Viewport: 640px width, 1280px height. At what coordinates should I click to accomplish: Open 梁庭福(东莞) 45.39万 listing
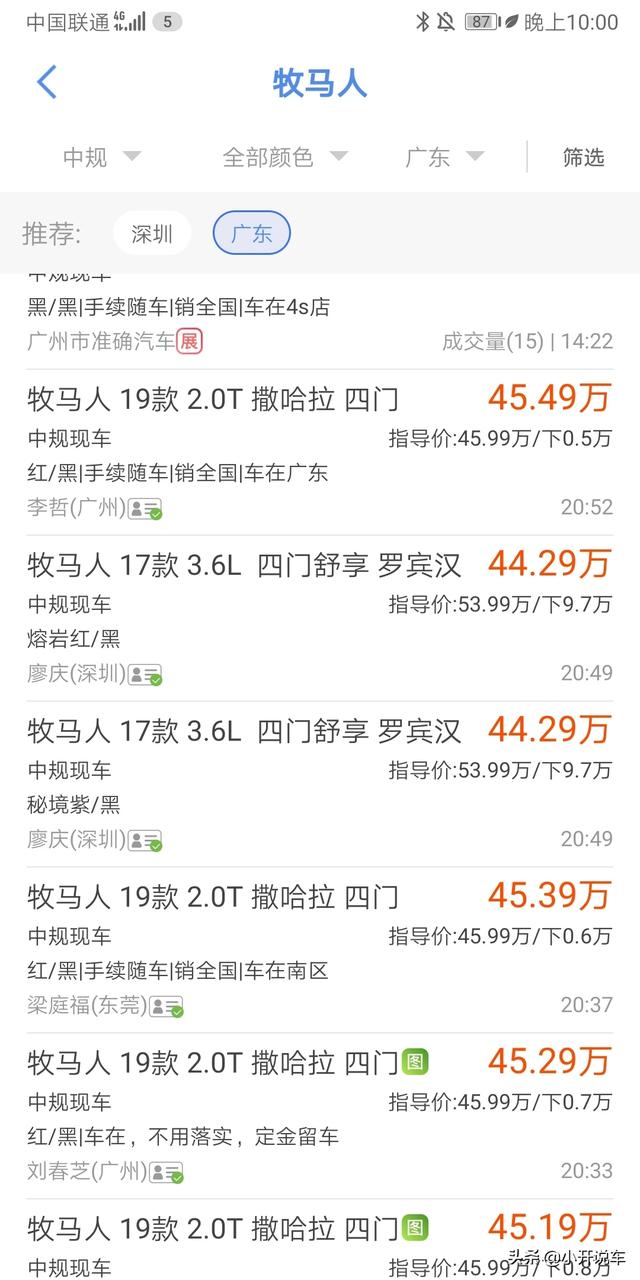pyautogui.click(x=320, y=950)
